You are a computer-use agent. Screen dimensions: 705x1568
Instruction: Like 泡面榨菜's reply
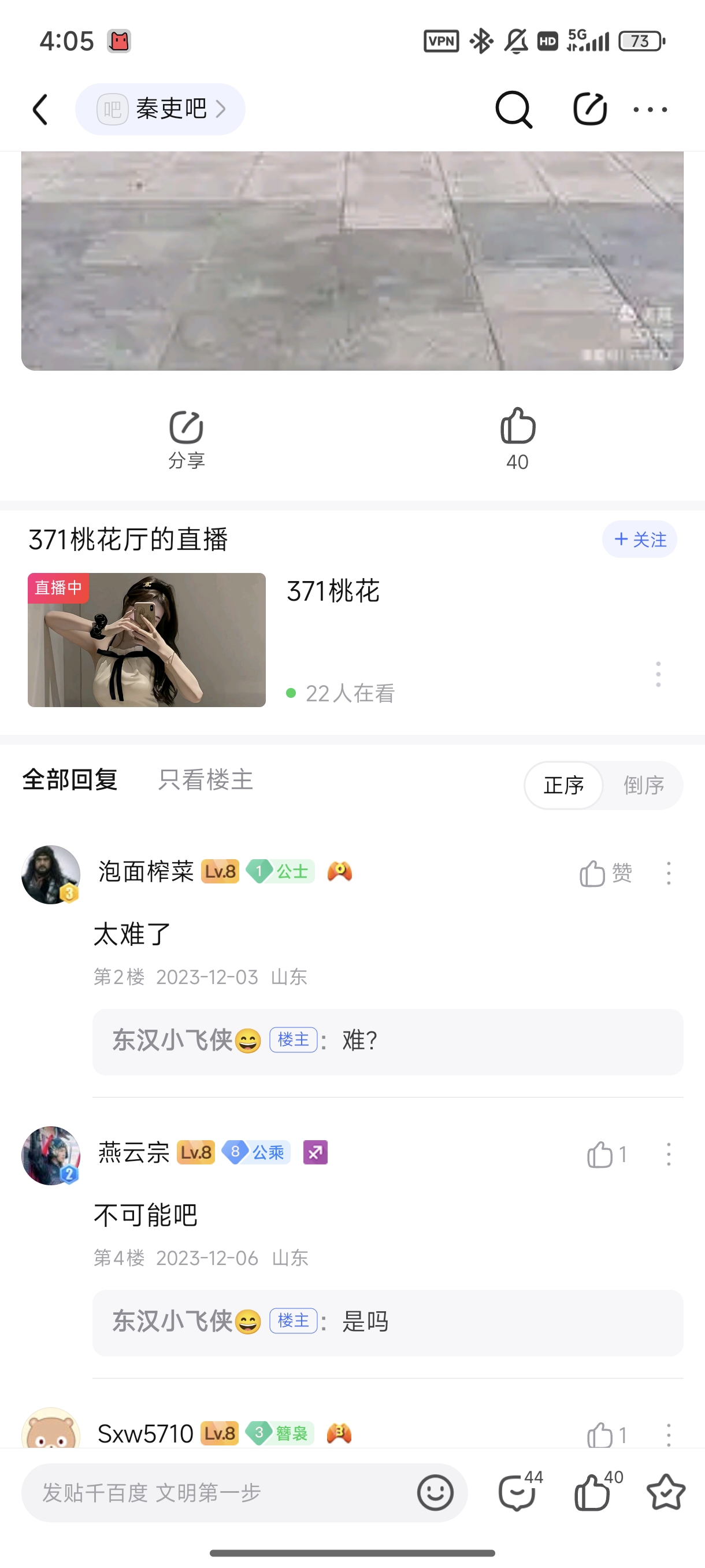point(605,874)
